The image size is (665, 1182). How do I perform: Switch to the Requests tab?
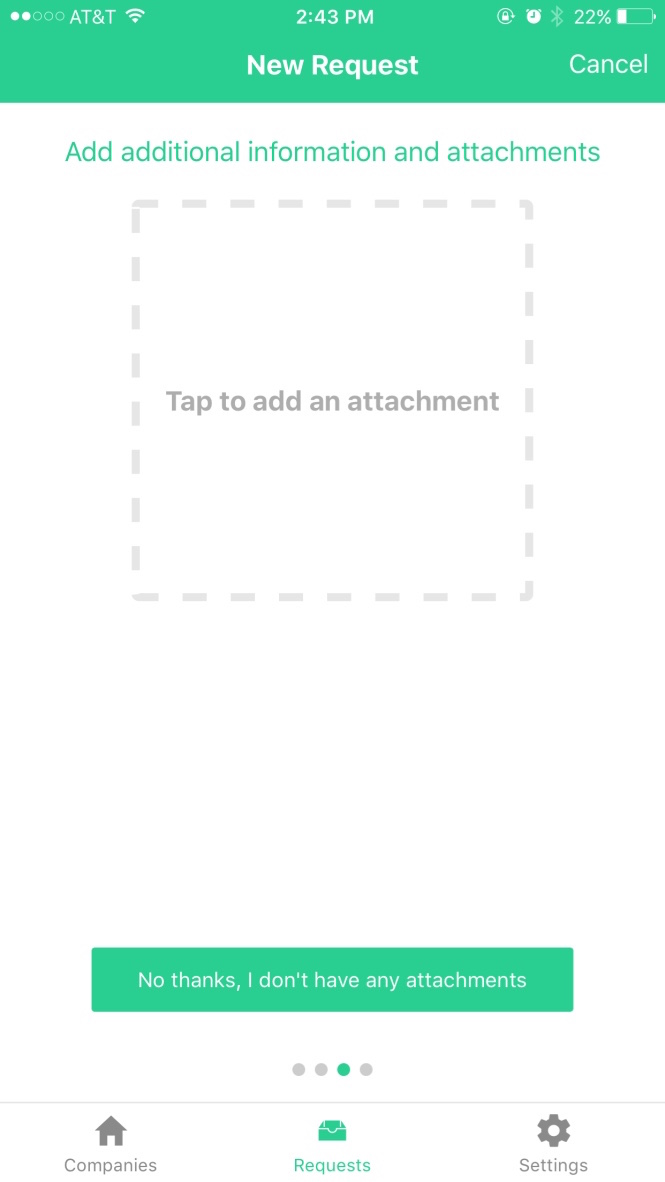pyautogui.click(x=332, y=1144)
